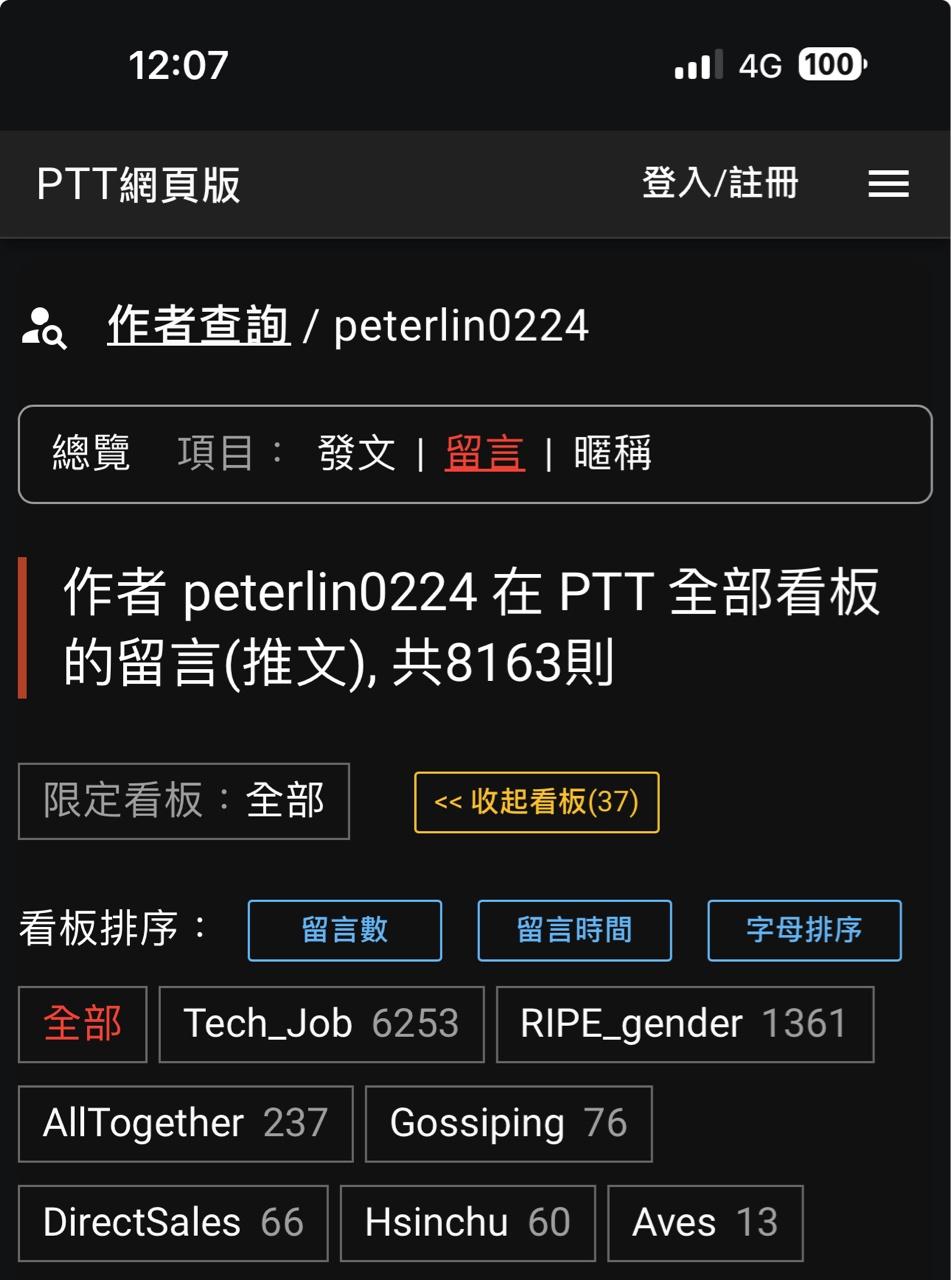The height and width of the screenshot is (1280, 951).
Task: Select the 留言 comments view
Action: tap(484, 453)
